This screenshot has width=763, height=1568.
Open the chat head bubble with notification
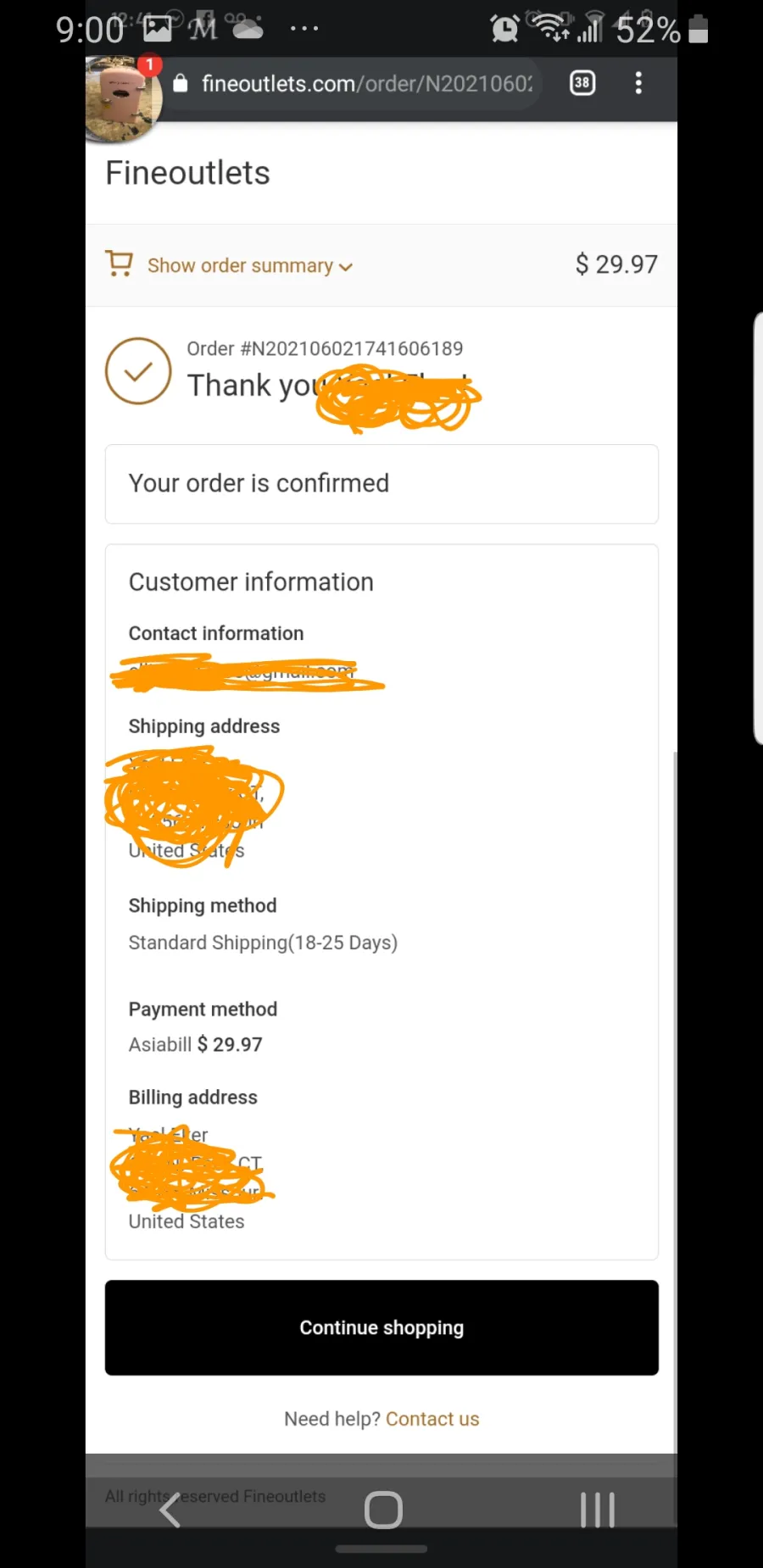click(124, 97)
